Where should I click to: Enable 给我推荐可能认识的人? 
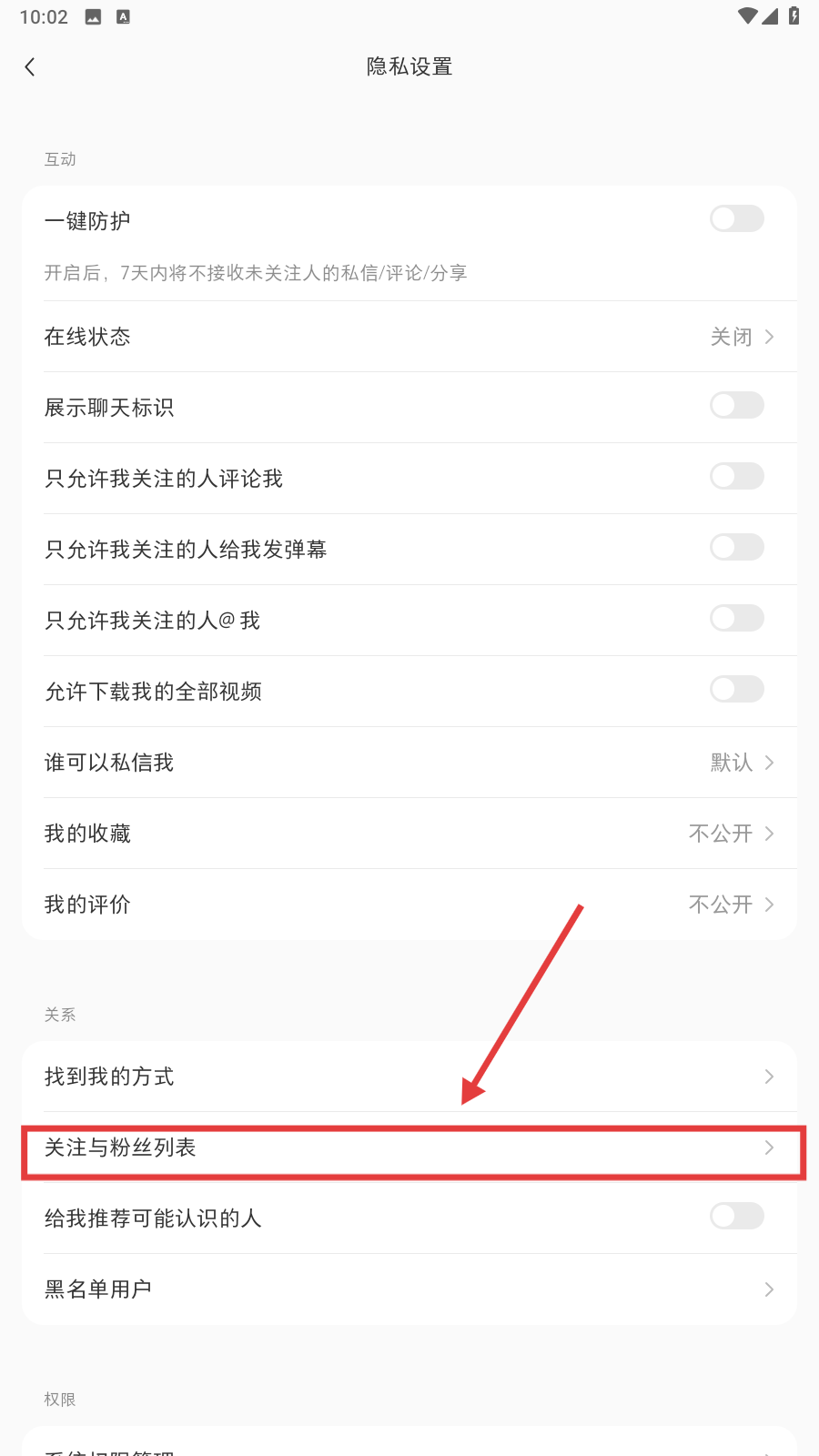(736, 1217)
